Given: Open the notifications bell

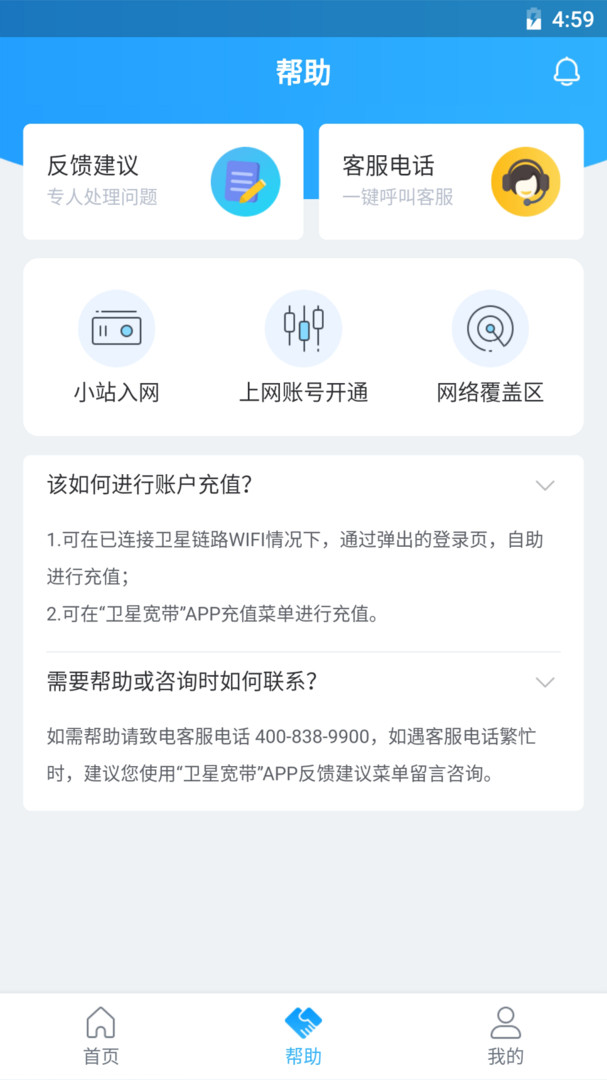Looking at the screenshot, I should 566,72.
